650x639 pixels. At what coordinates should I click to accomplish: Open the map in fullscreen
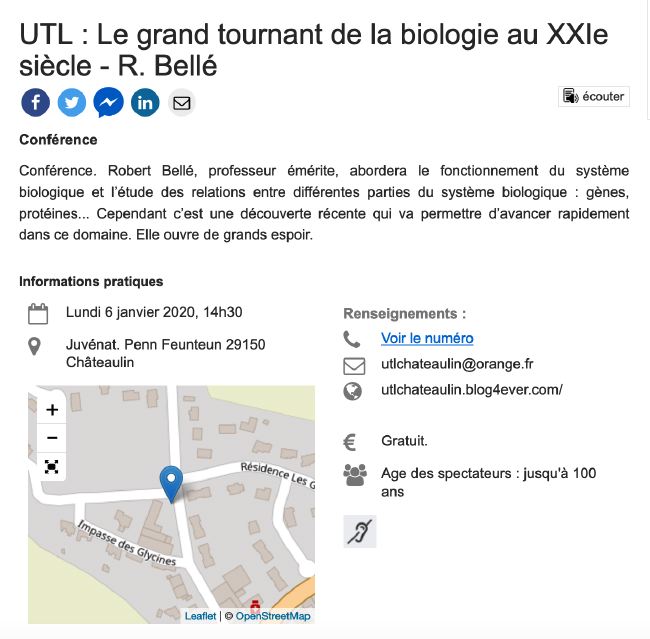tap(52, 466)
